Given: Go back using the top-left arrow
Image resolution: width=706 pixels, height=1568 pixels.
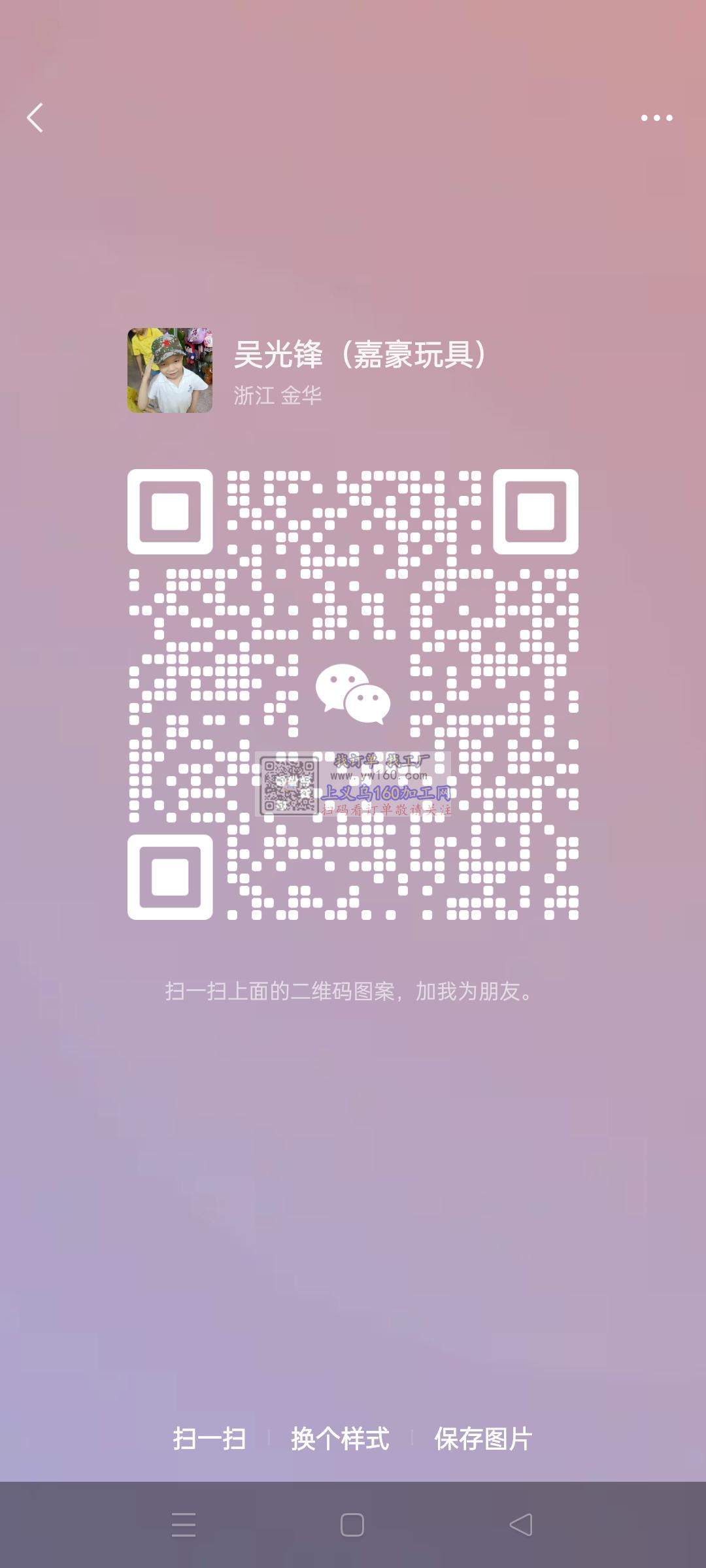Looking at the screenshot, I should coord(35,118).
